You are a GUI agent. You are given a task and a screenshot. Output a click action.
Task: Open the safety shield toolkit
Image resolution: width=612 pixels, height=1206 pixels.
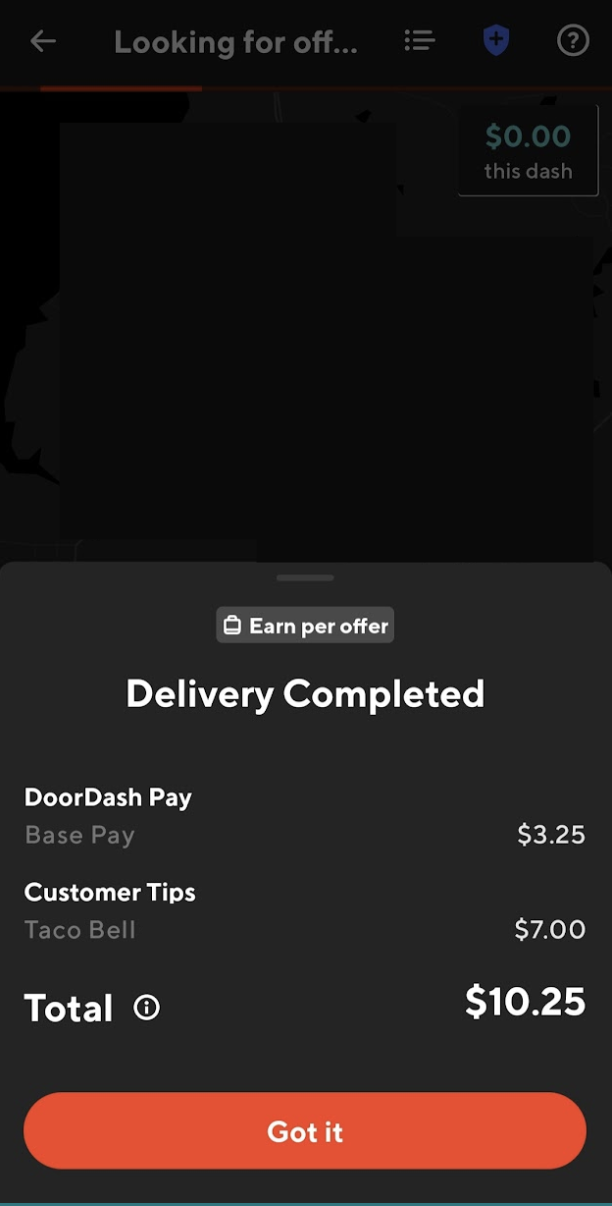pyautogui.click(x=496, y=41)
